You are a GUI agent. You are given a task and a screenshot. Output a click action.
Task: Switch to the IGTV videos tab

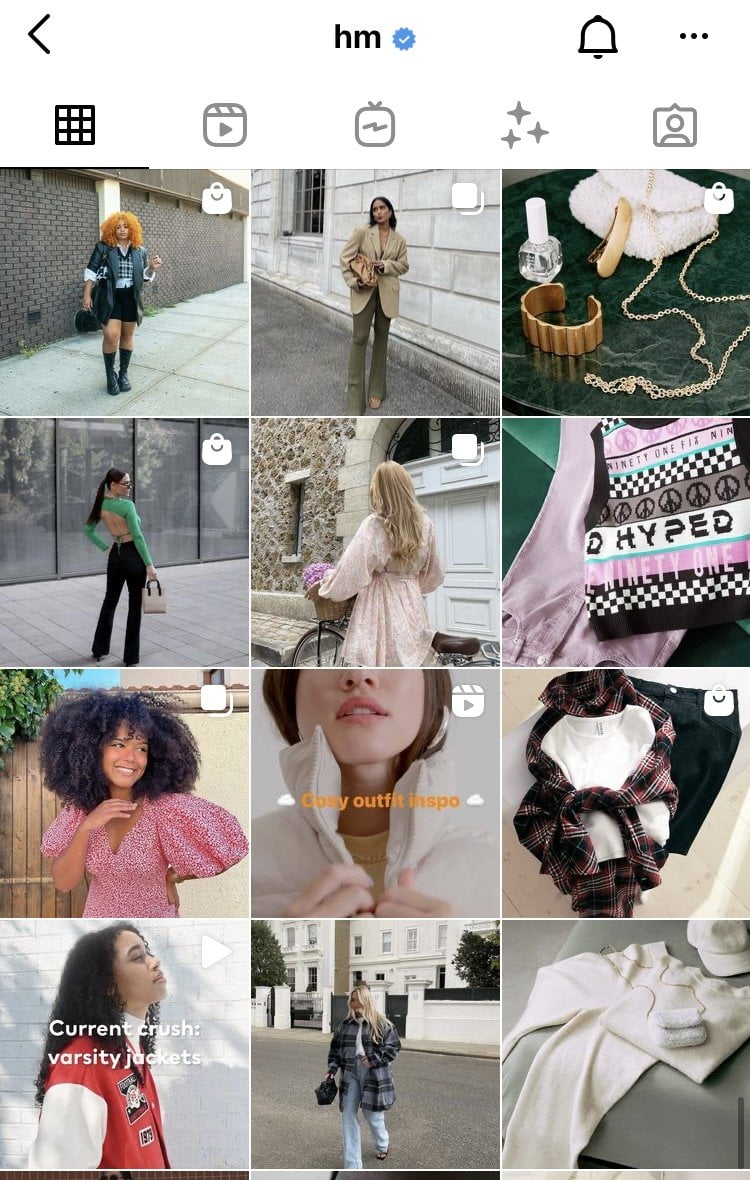tap(375, 126)
